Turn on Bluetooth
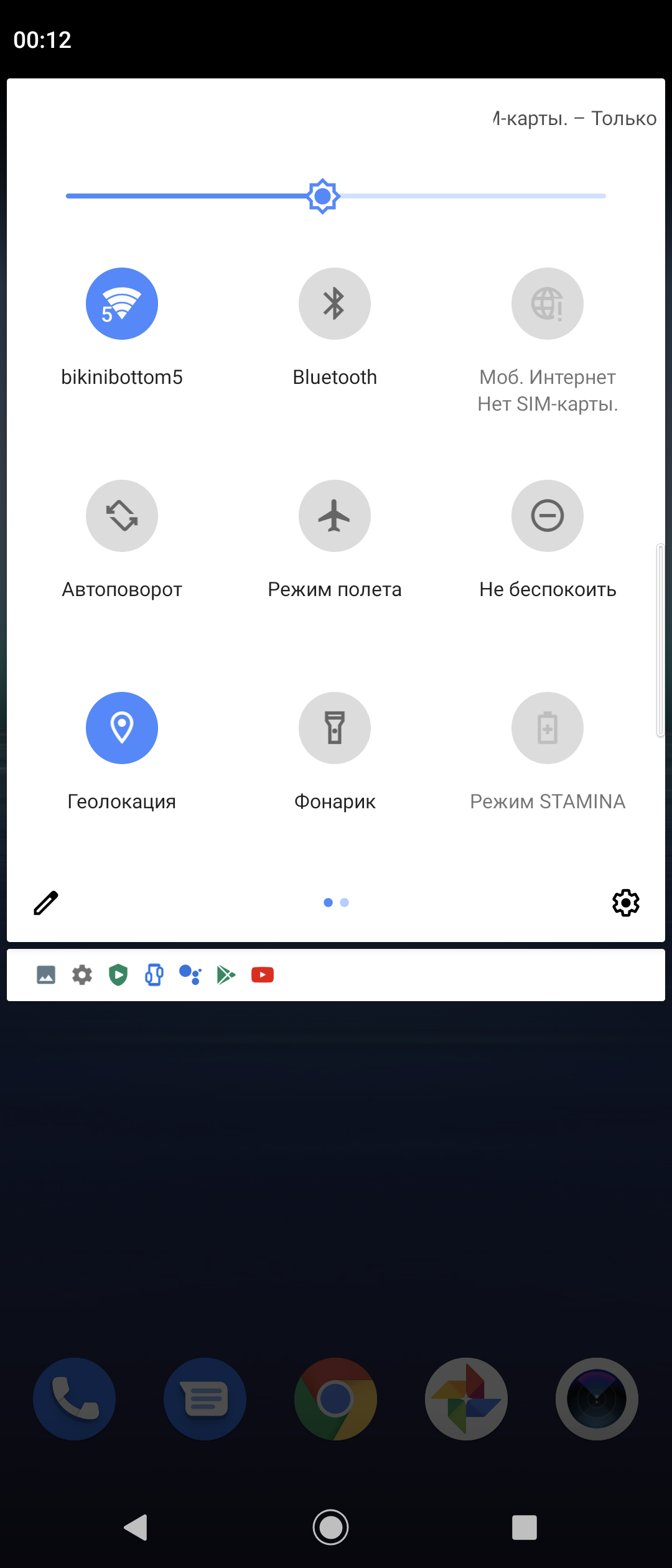This screenshot has width=672, height=1568. point(335,304)
